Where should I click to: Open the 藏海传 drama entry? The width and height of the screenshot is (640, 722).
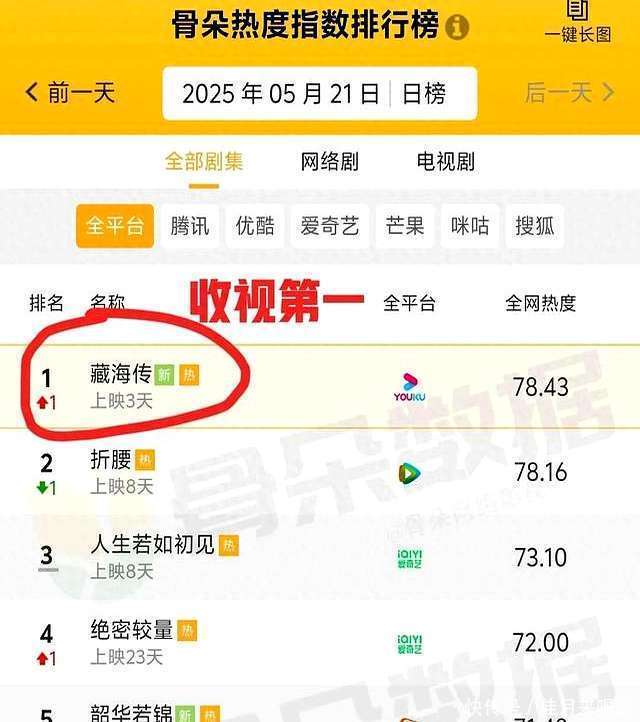coord(121,376)
